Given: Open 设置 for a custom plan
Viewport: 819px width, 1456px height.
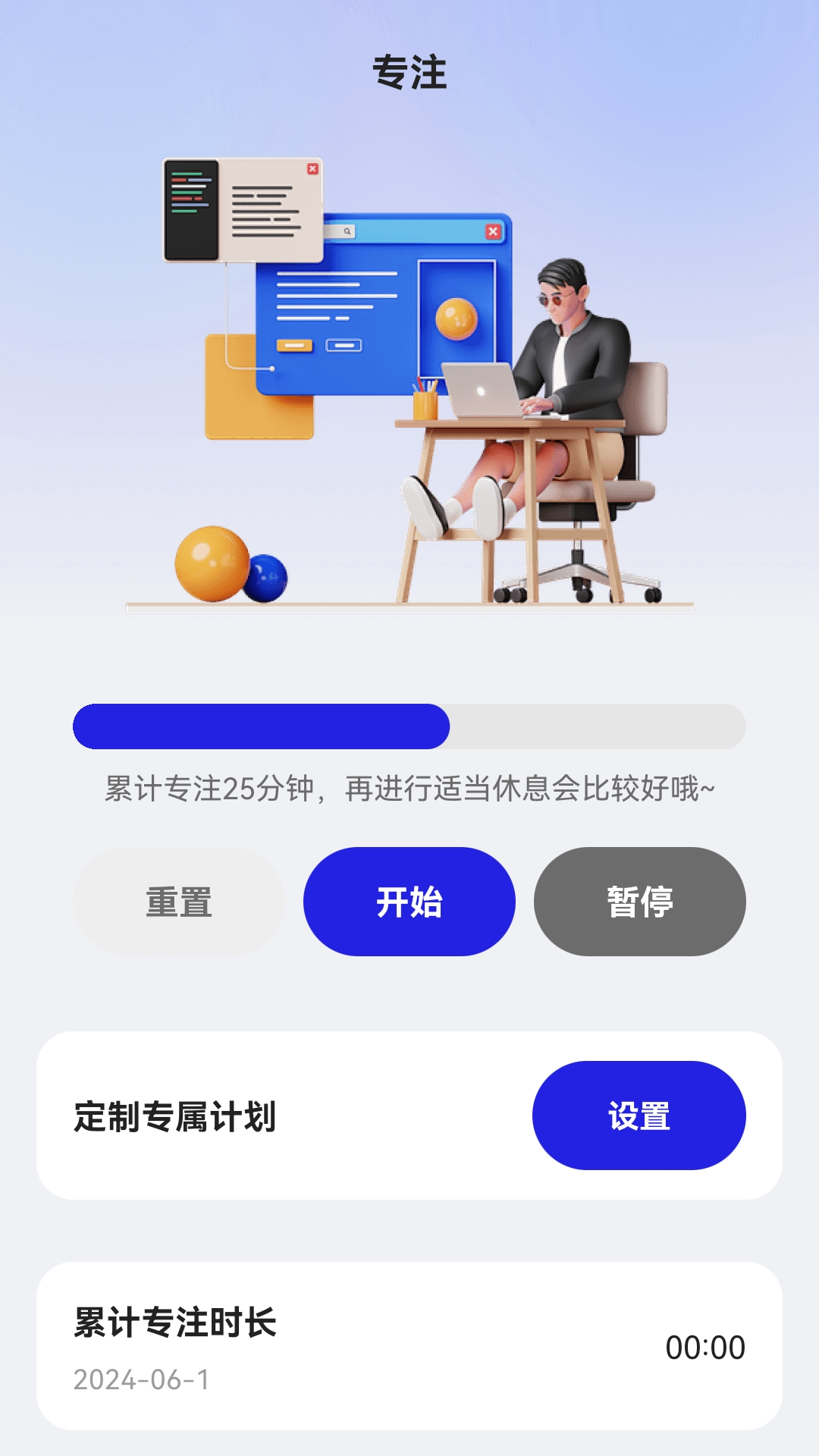Looking at the screenshot, I should tap(639, 1116).
